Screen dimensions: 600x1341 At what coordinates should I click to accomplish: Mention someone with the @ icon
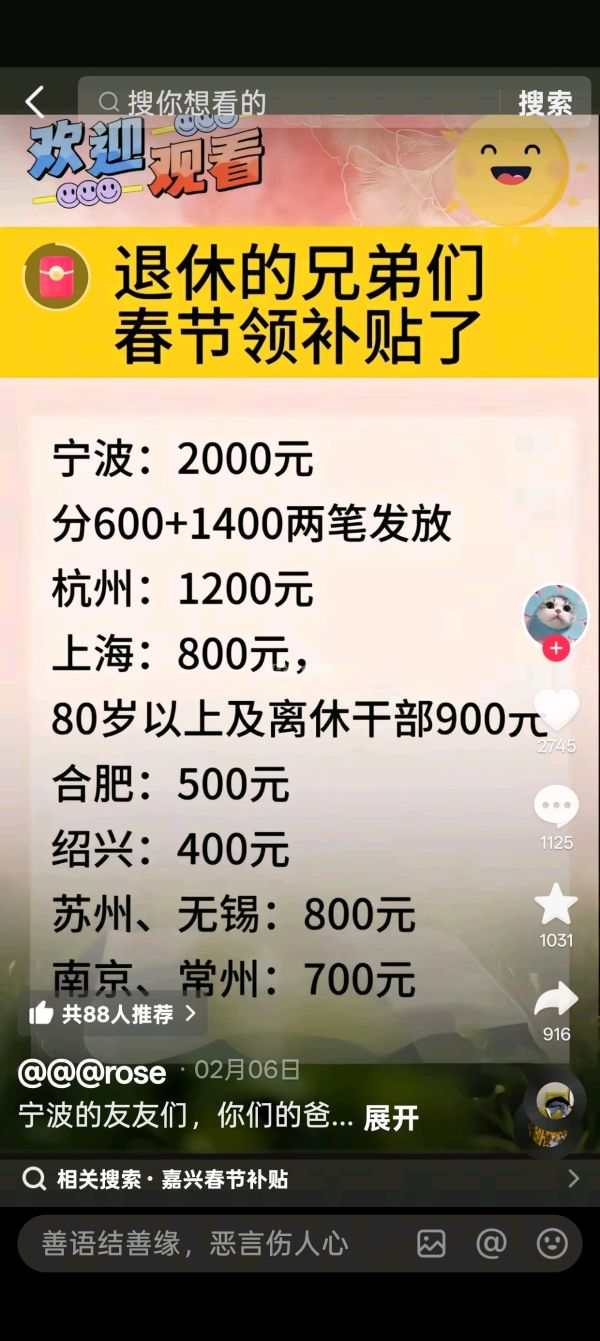(x=491, y=1243)
